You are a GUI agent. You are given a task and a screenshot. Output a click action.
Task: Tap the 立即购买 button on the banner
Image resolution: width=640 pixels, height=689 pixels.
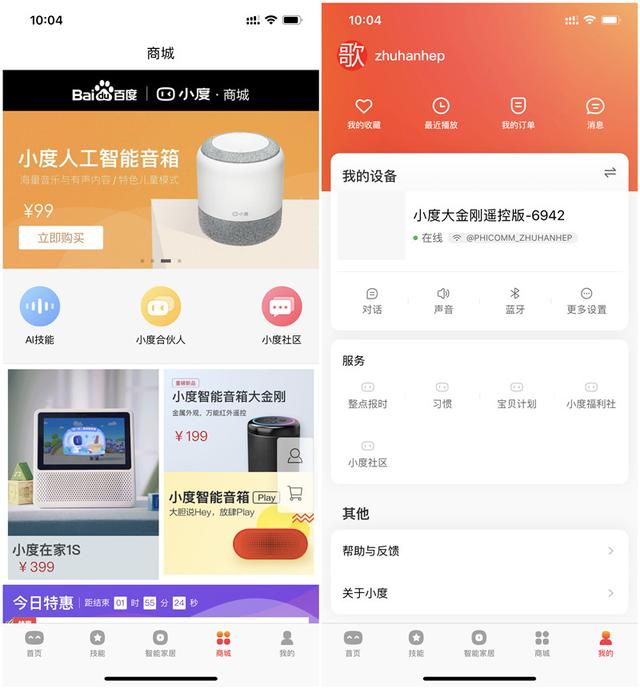pos(61,238)
